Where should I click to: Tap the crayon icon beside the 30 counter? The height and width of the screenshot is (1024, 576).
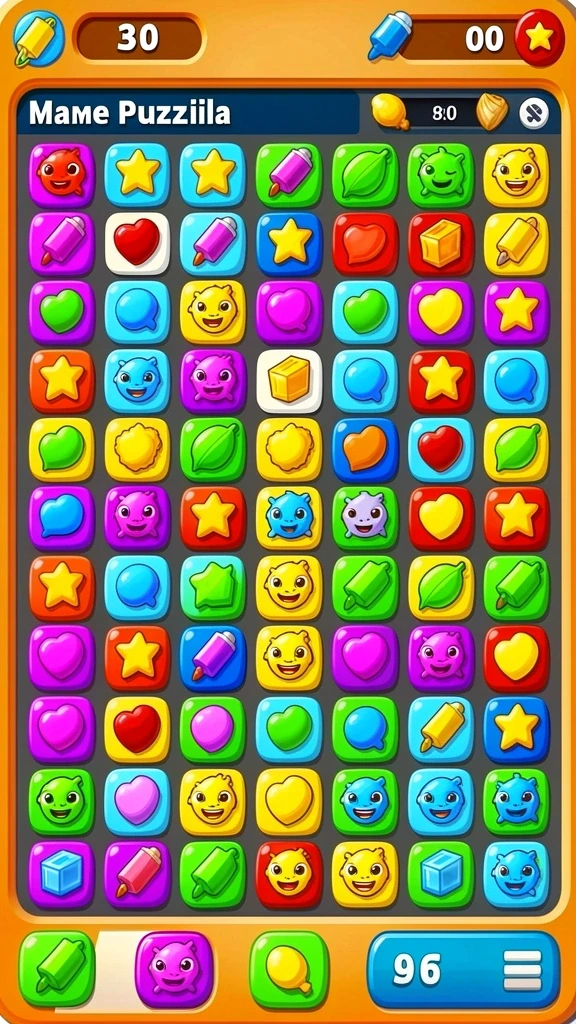[39, 39]
